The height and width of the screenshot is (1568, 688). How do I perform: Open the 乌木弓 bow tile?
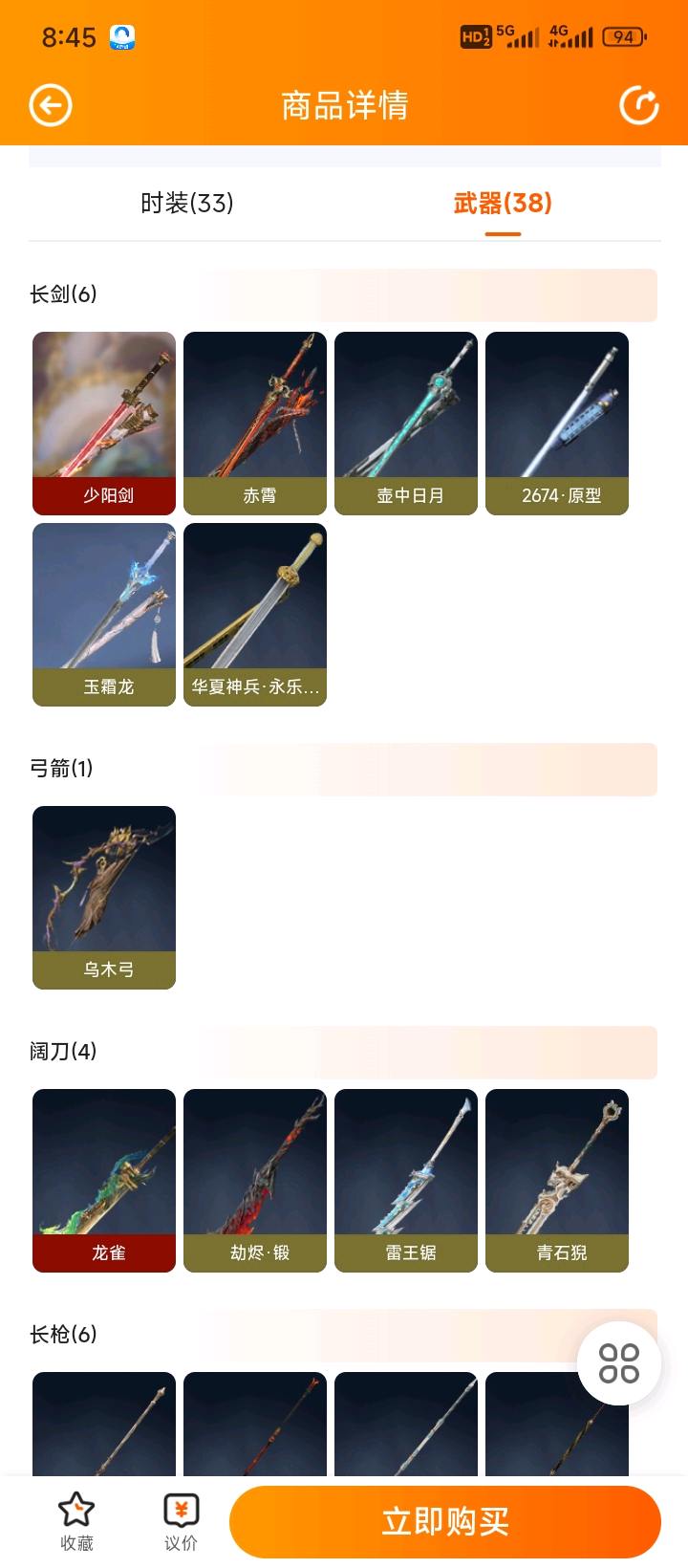tap(104, 897)
